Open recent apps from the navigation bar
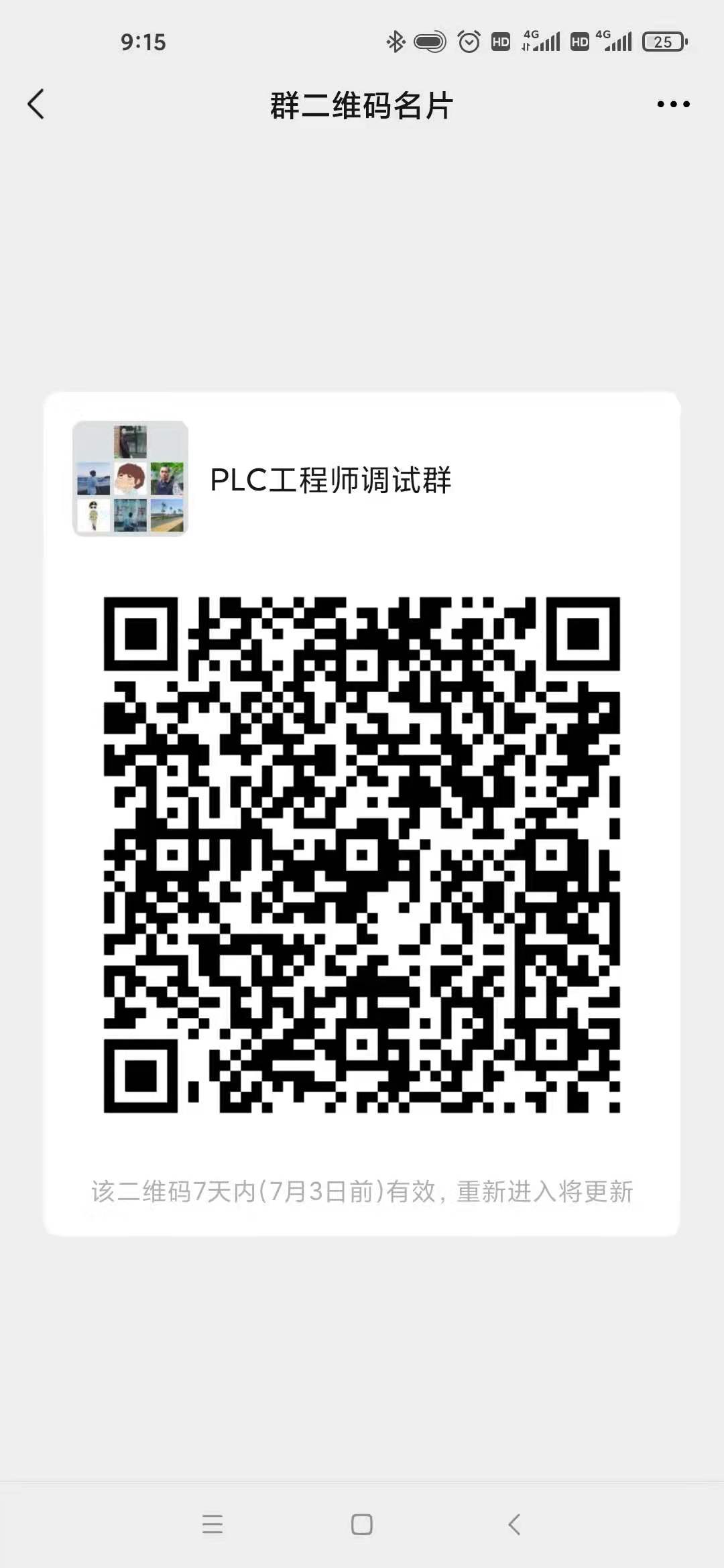Image resolution: width=724 pixels, height=1568 pixels. [212, 1524]
